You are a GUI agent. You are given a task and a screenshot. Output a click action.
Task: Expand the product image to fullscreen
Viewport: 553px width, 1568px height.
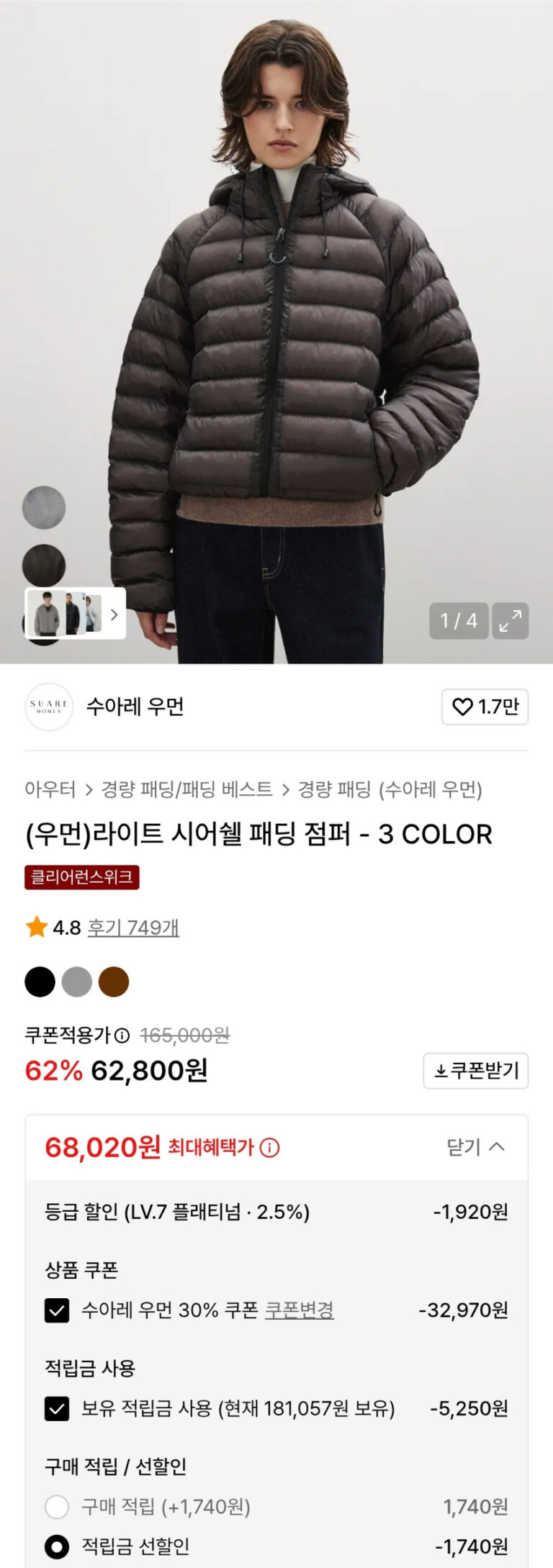510,621
